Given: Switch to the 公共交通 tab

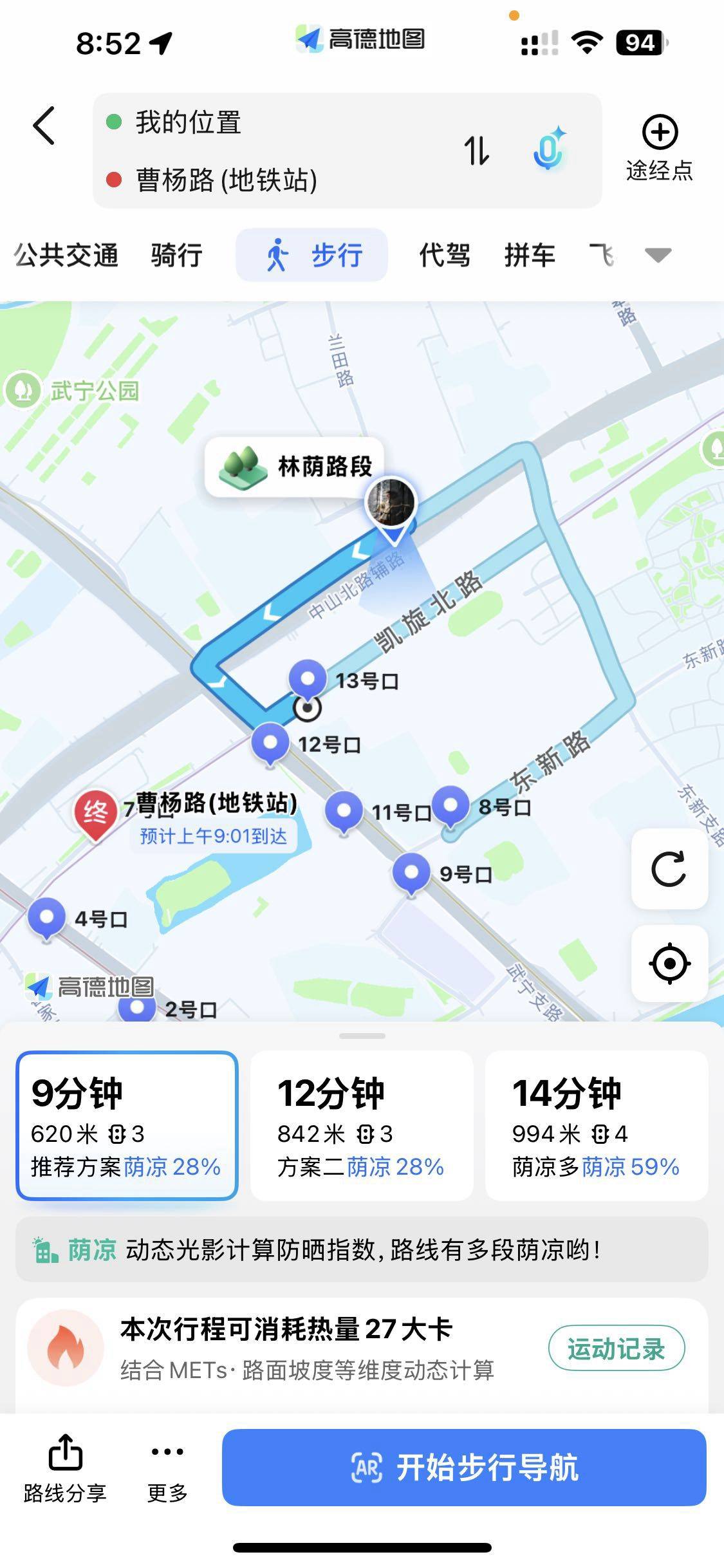Looking at the screenshot, I should pyautogui.click(x=66, y=256).
